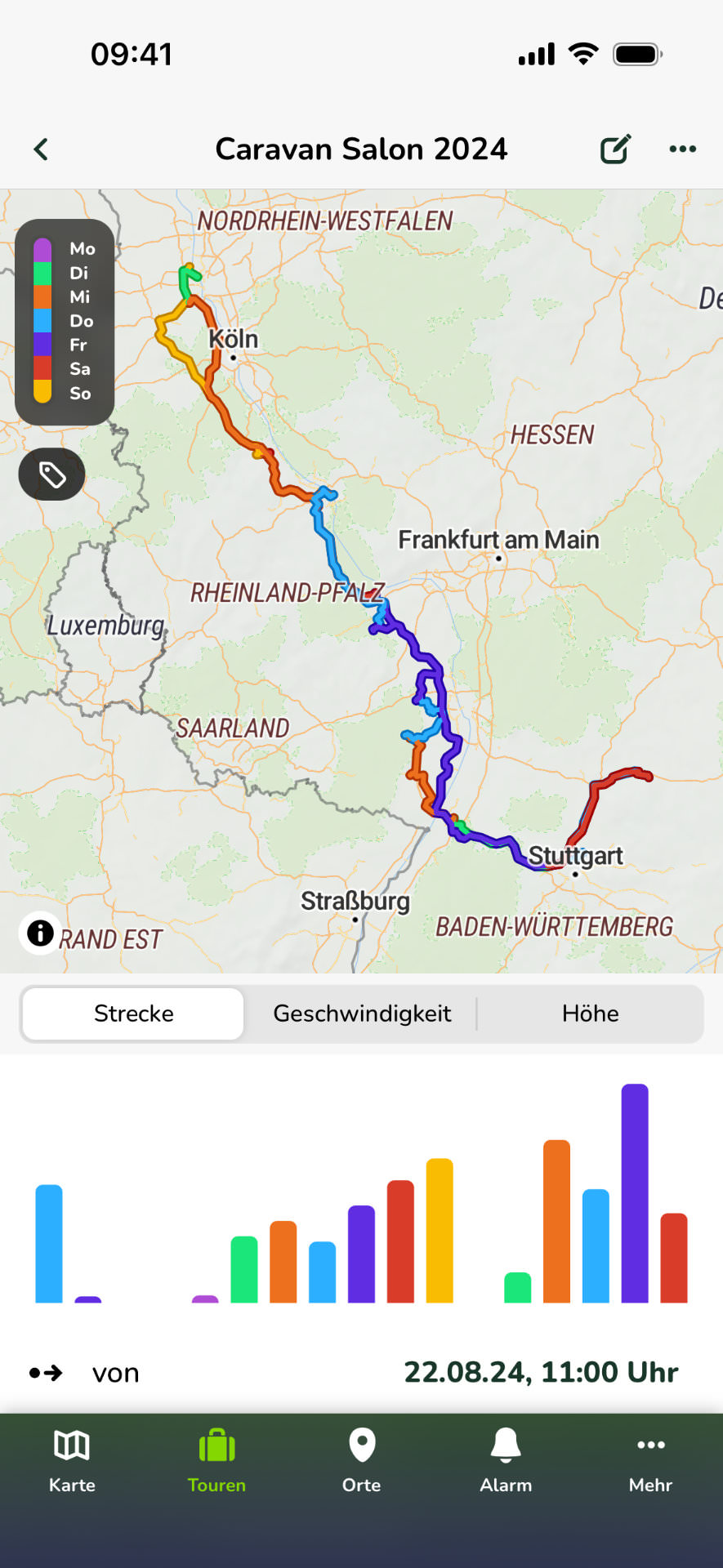Open the overflow menu

tap(682, 149)
